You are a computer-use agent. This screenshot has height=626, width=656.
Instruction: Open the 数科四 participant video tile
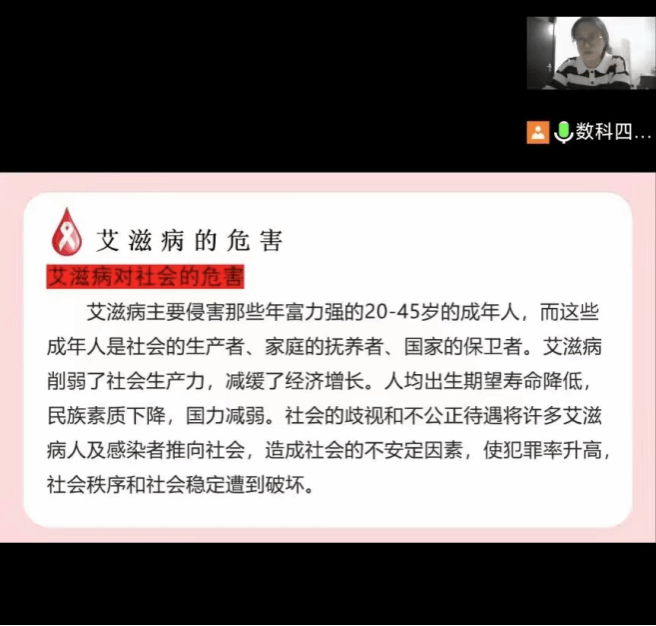click(x=589, y=53)
